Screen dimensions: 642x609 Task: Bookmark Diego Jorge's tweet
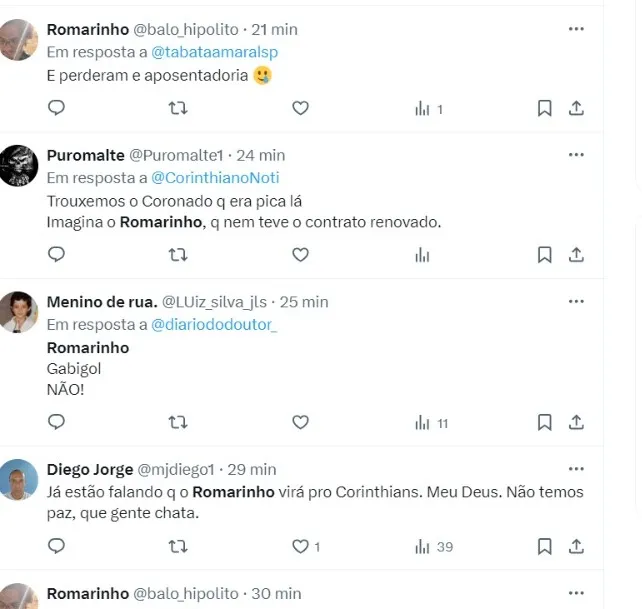[544, 546]
